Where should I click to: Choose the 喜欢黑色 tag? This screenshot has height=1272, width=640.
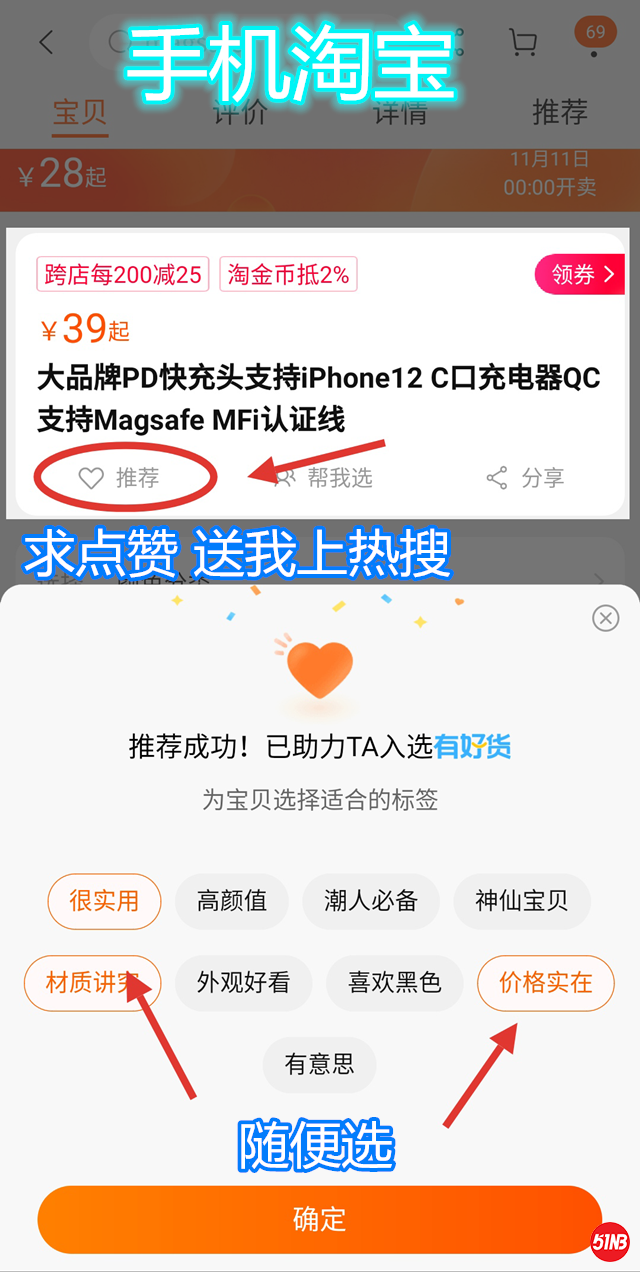[x=394, y=983]
